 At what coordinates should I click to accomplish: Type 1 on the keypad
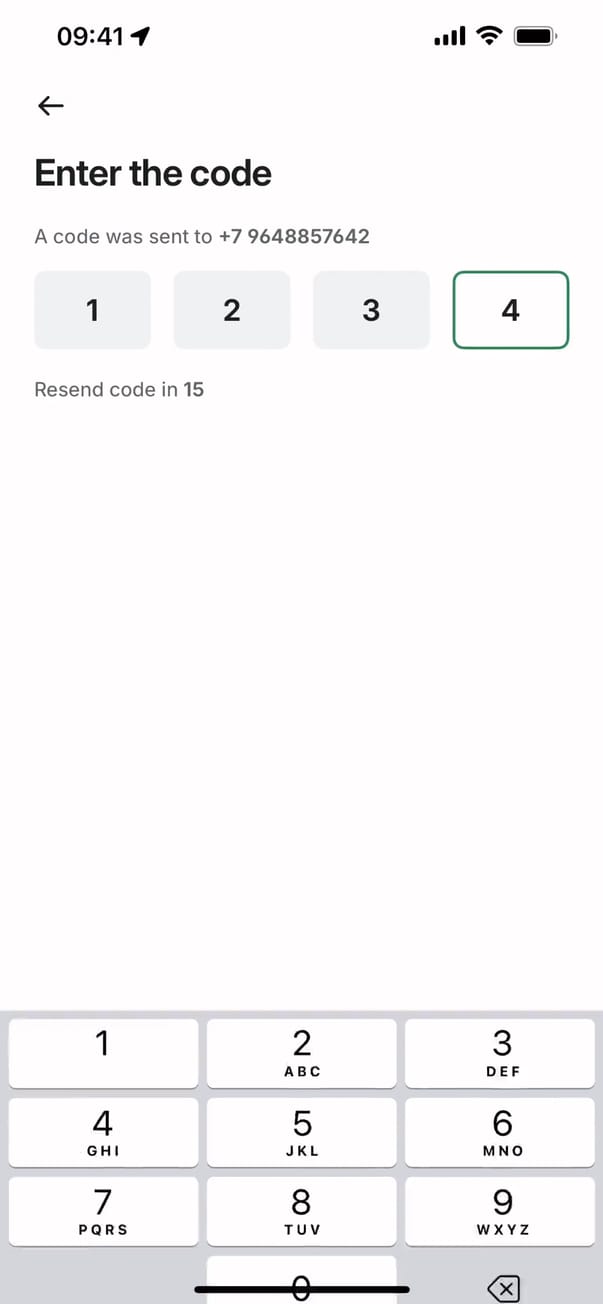pos(103,1053)
